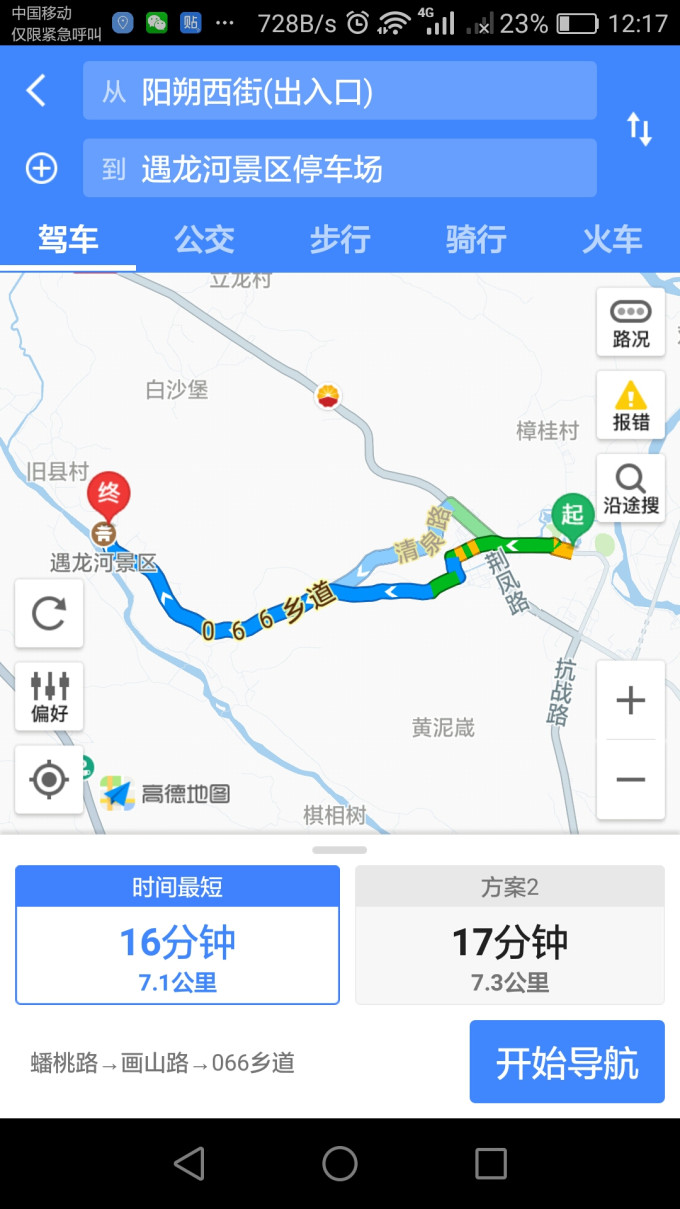Refresh the route
The image size is (680, 1209).
coord(49,612)
